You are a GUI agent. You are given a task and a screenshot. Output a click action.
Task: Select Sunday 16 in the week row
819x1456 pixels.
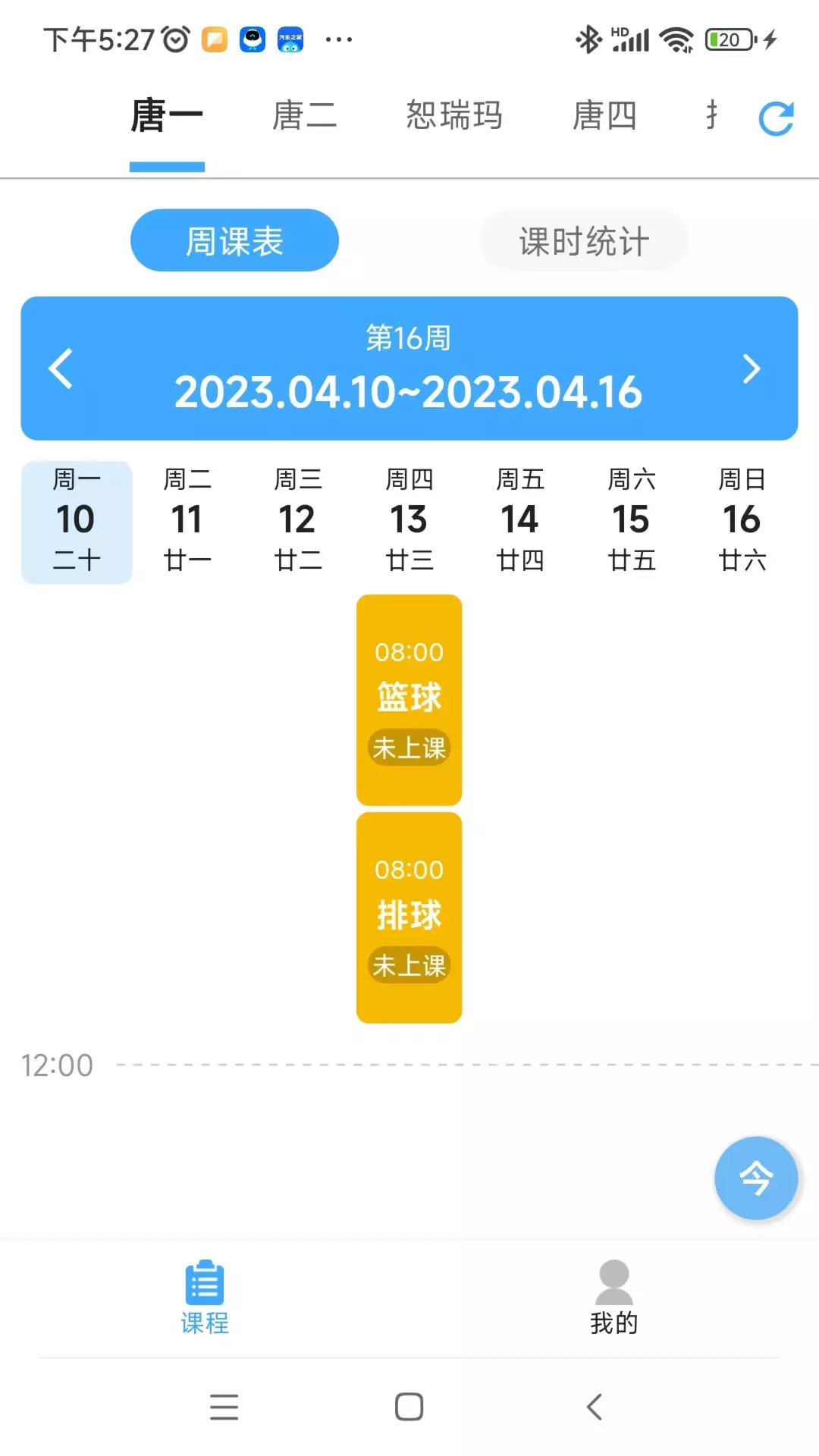click(x=742, y=522)
